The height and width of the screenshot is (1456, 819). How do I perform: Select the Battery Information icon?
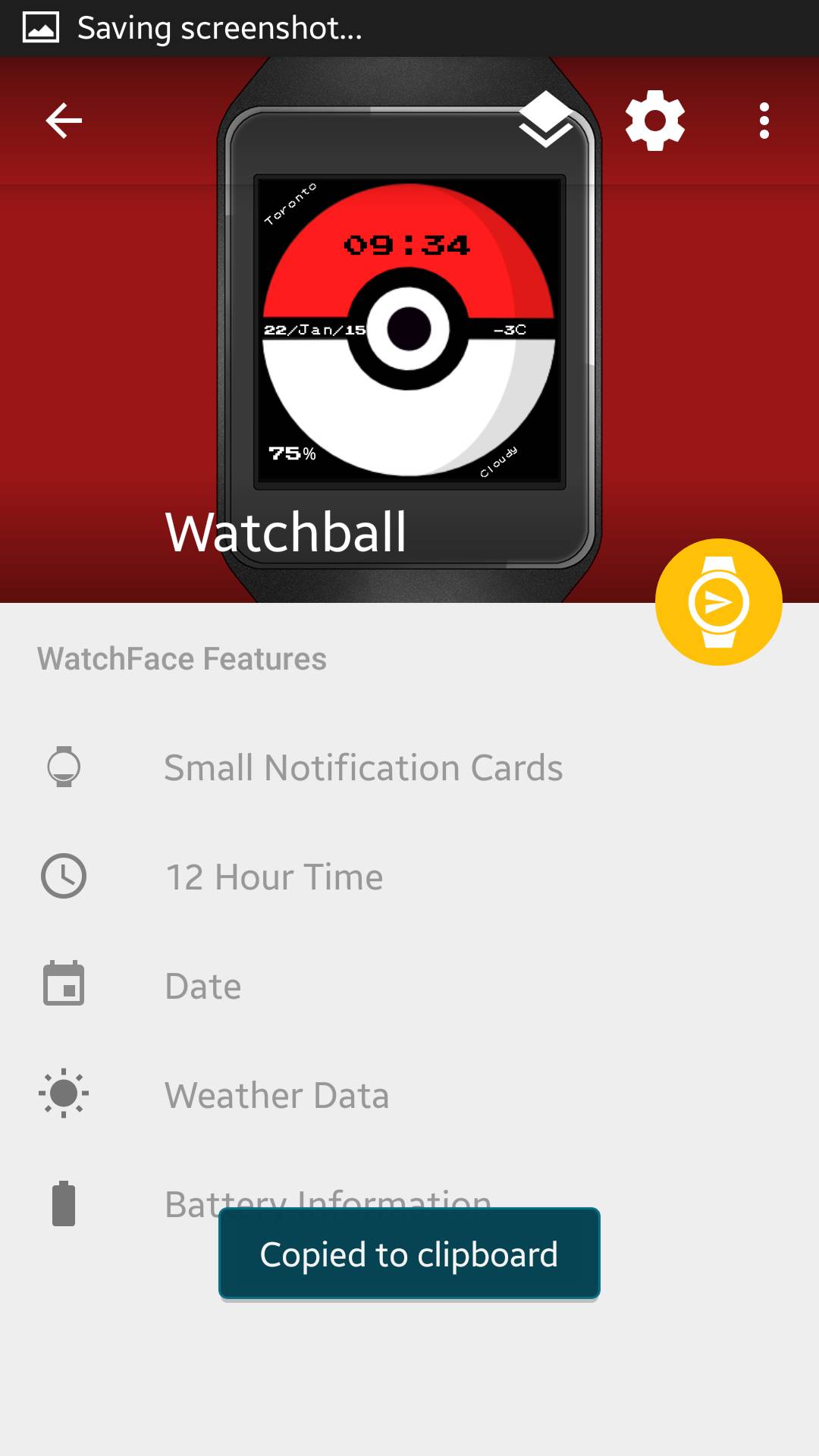click(x=64, y=1204)
